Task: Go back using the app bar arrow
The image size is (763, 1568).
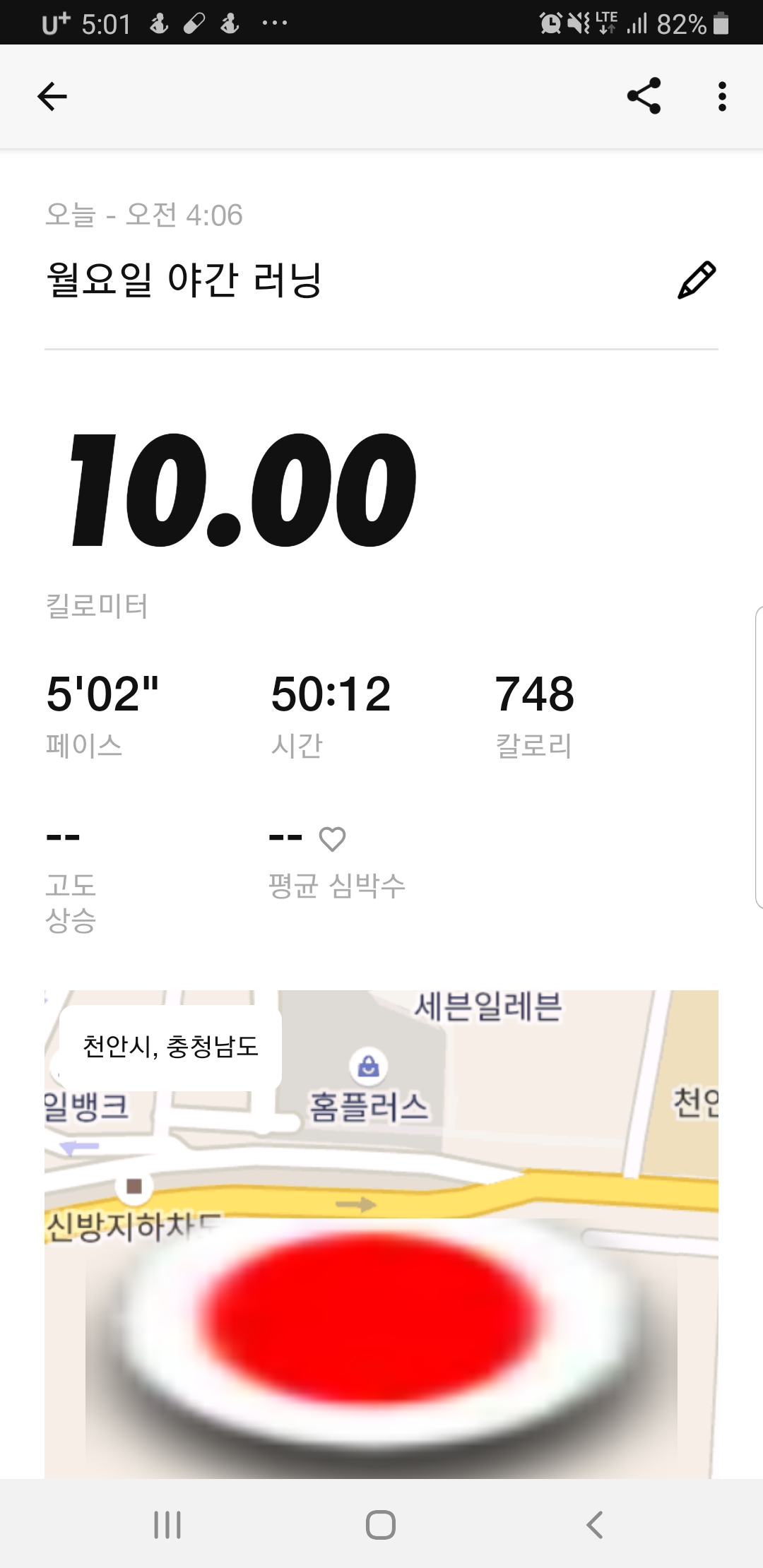Action: pos(52,97)
